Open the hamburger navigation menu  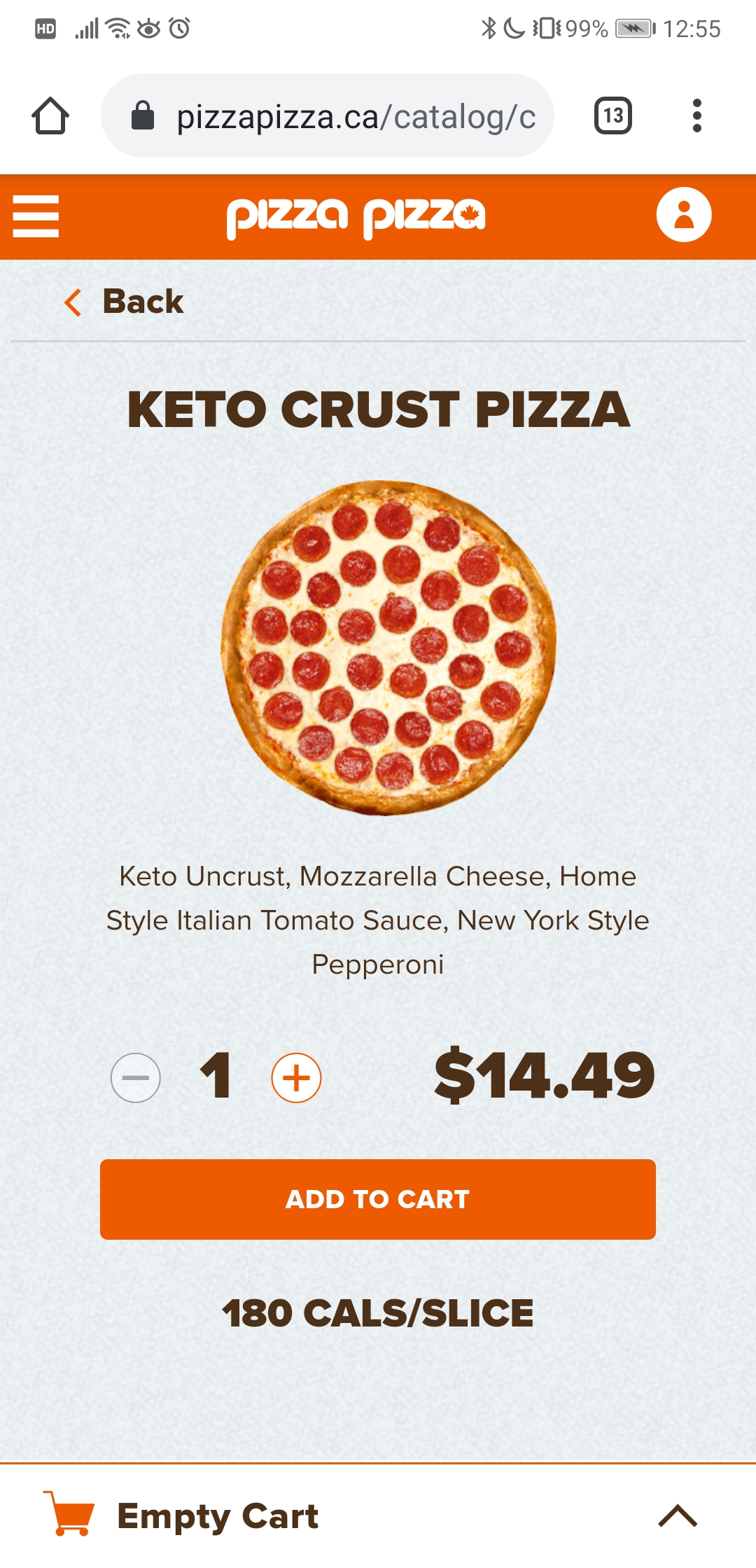pyautogui.click(x=36, y=216)
